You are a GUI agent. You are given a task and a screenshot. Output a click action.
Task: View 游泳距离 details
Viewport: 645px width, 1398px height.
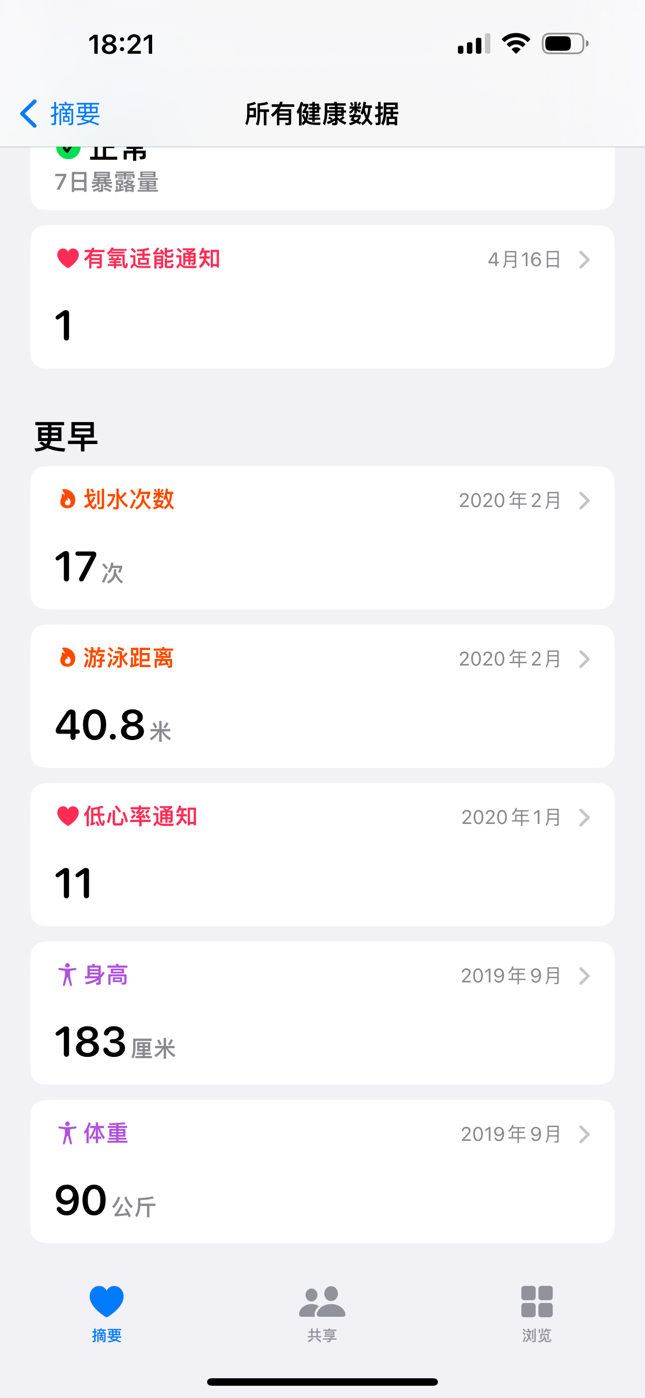click(x=322, y=696)
